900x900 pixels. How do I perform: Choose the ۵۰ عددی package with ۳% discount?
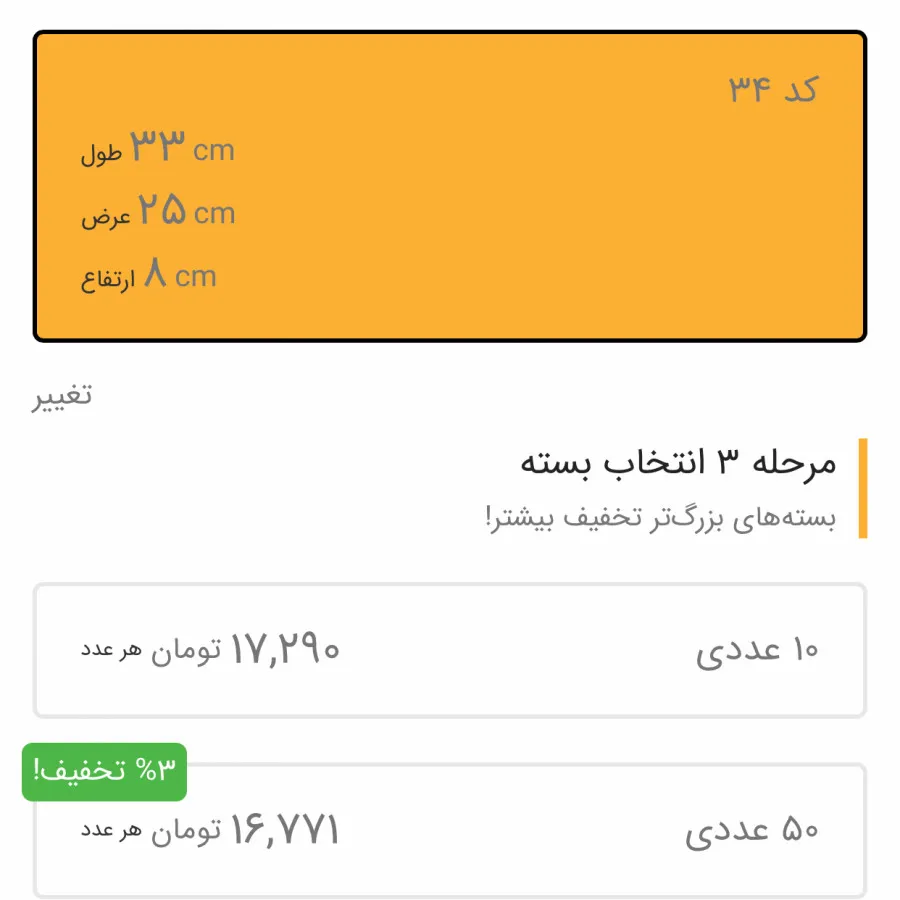450,831
